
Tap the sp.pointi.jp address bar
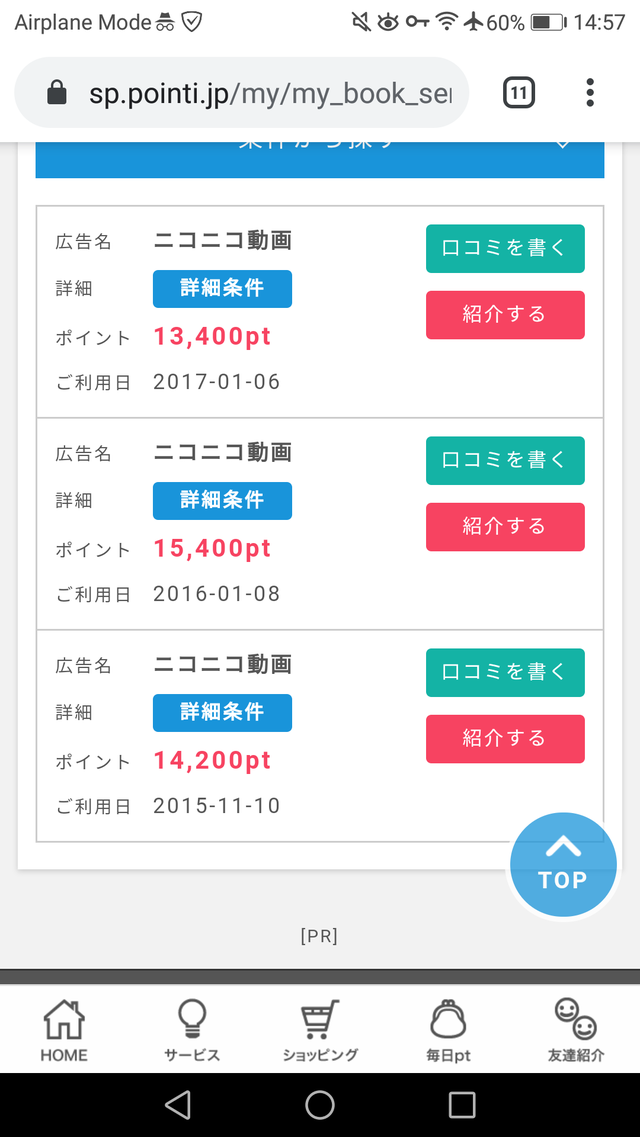click(242, 92)
